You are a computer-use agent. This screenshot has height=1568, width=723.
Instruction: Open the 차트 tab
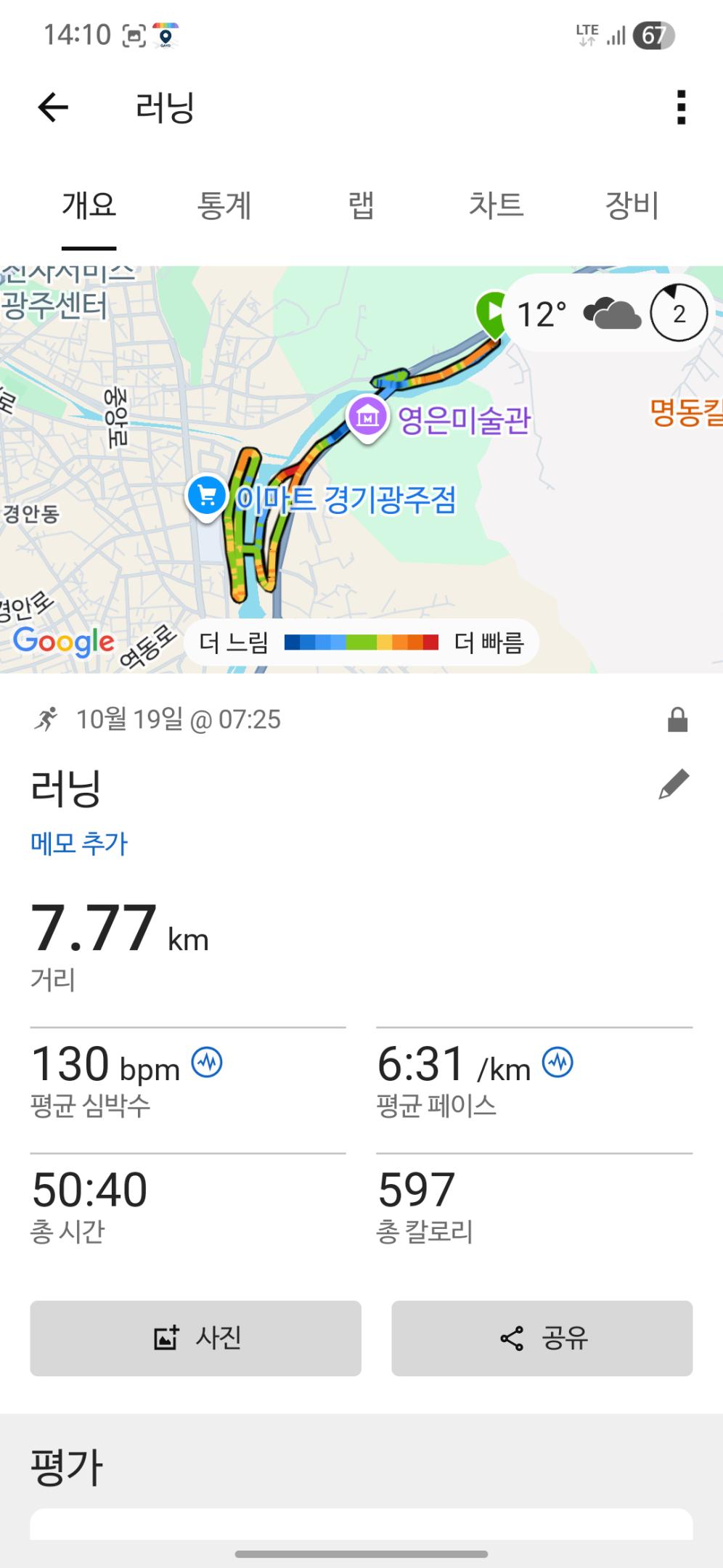click(x=496, y=205)
